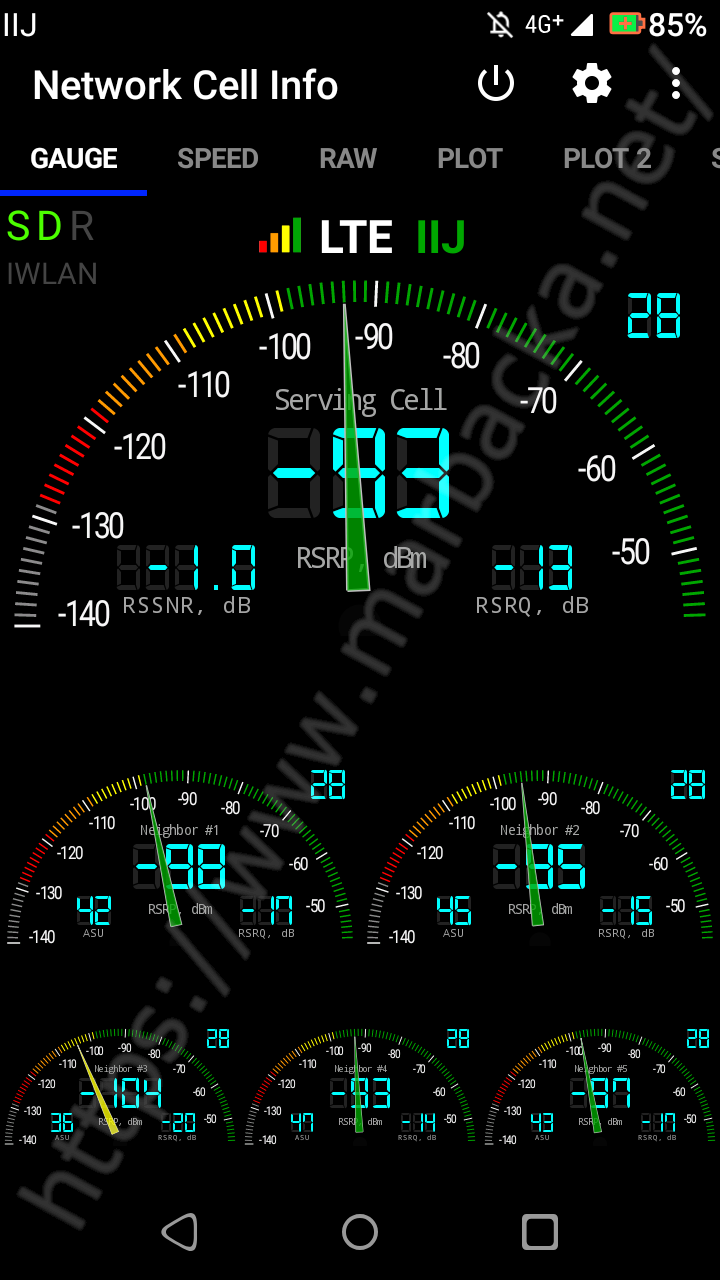Select the GAUGE tab
720x1280 pixels.
[x=74, y=158]
